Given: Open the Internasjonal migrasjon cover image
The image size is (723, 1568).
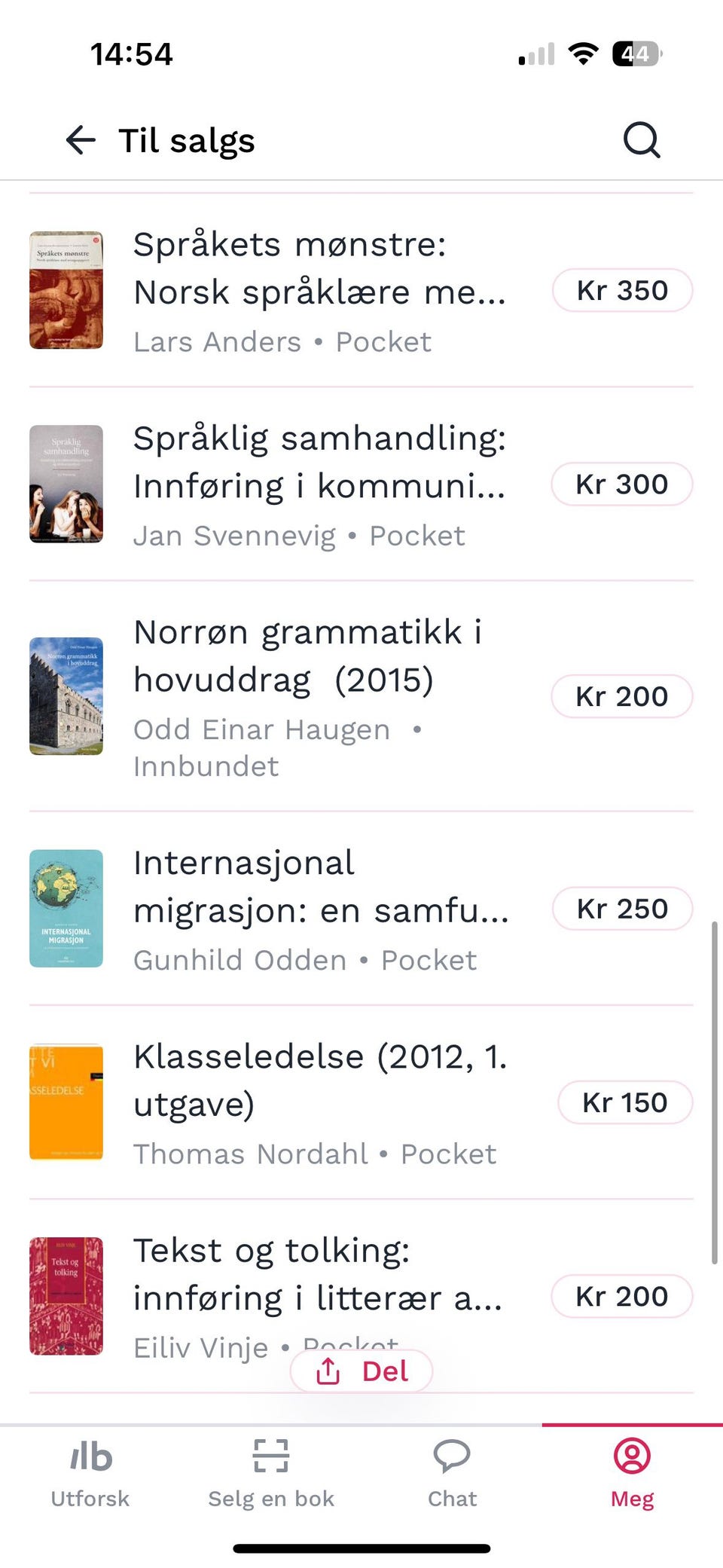Looking at the screenshot, I should (x=66, y=909).
